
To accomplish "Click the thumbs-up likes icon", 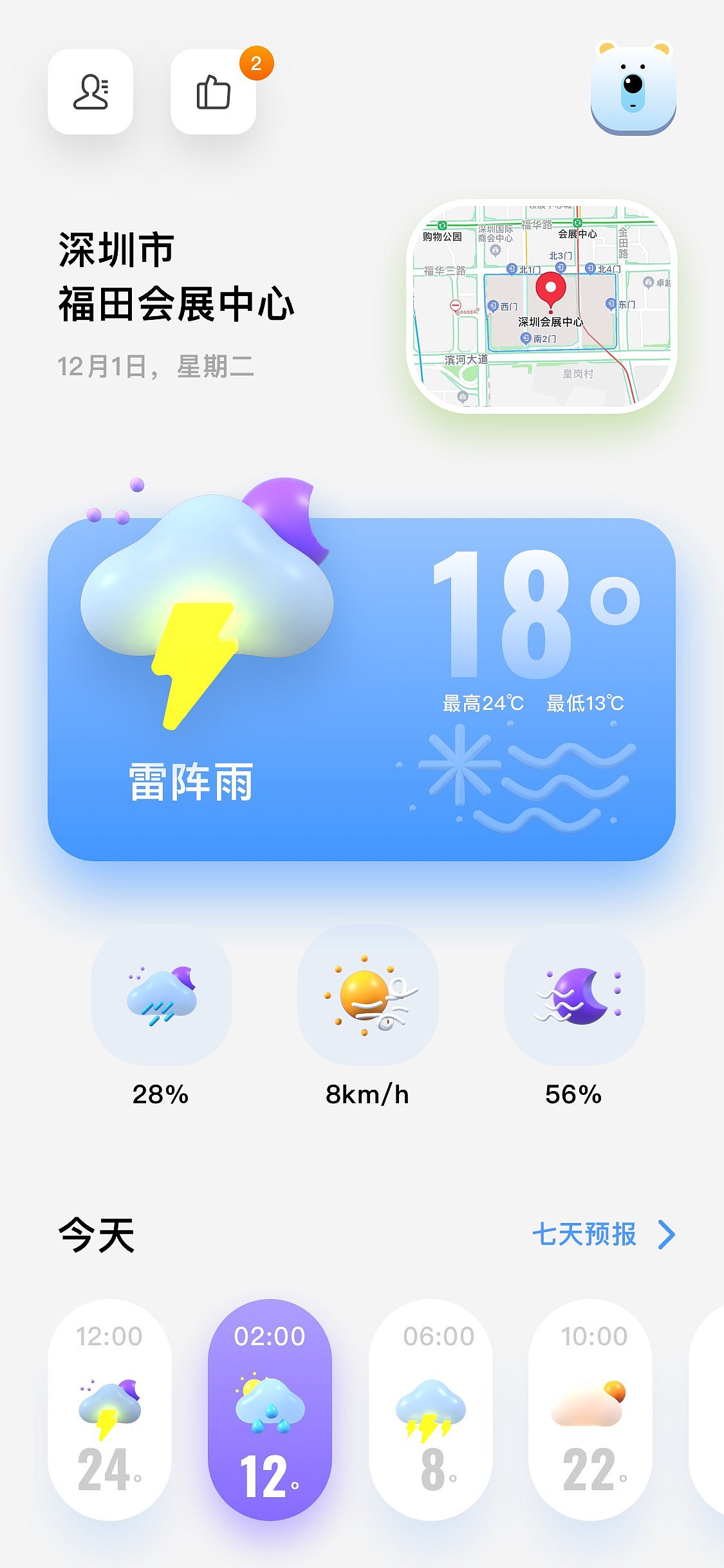I will pos(212,94).
